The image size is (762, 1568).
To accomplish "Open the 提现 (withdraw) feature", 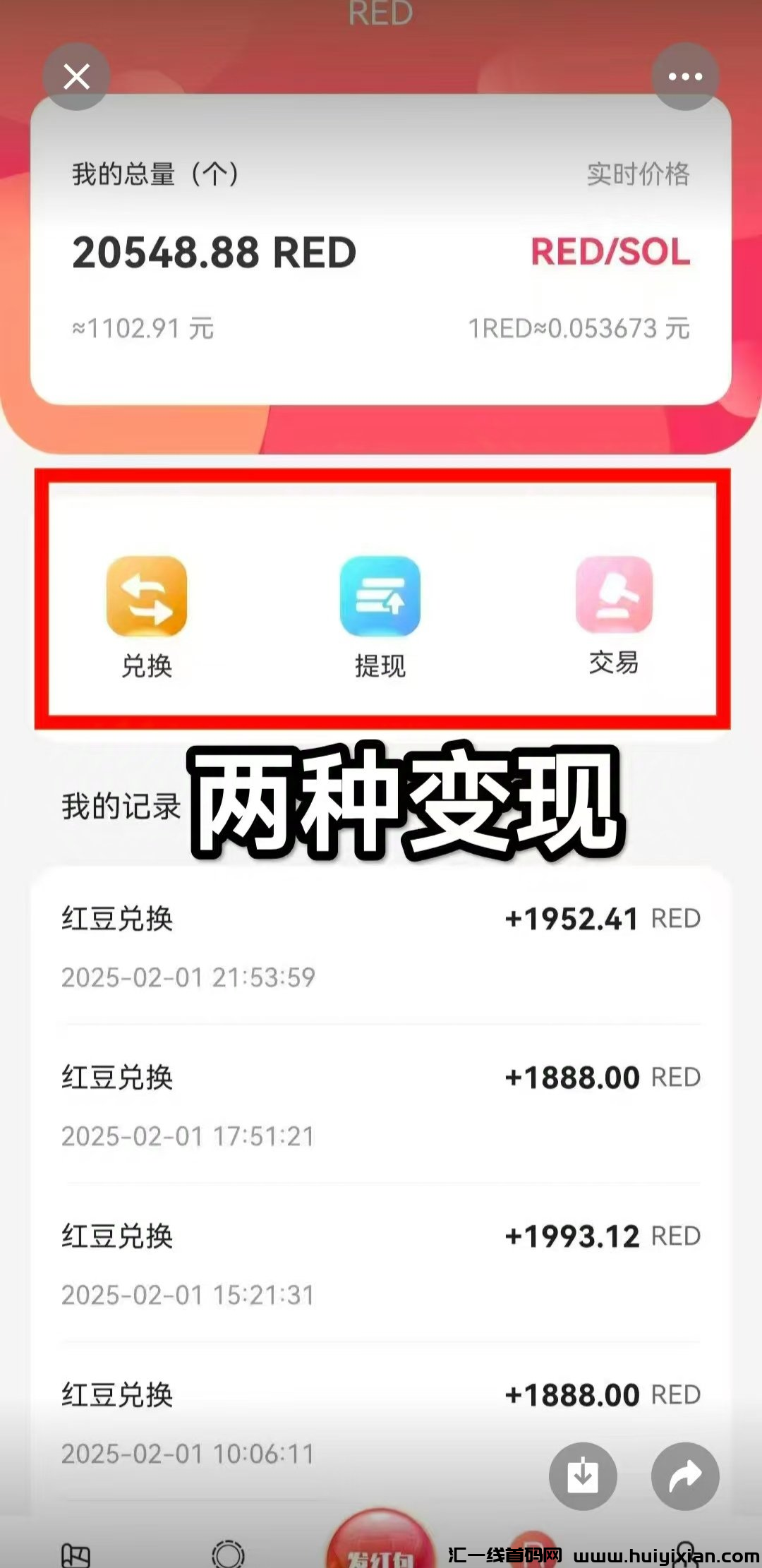I will (x=380, y=607).
